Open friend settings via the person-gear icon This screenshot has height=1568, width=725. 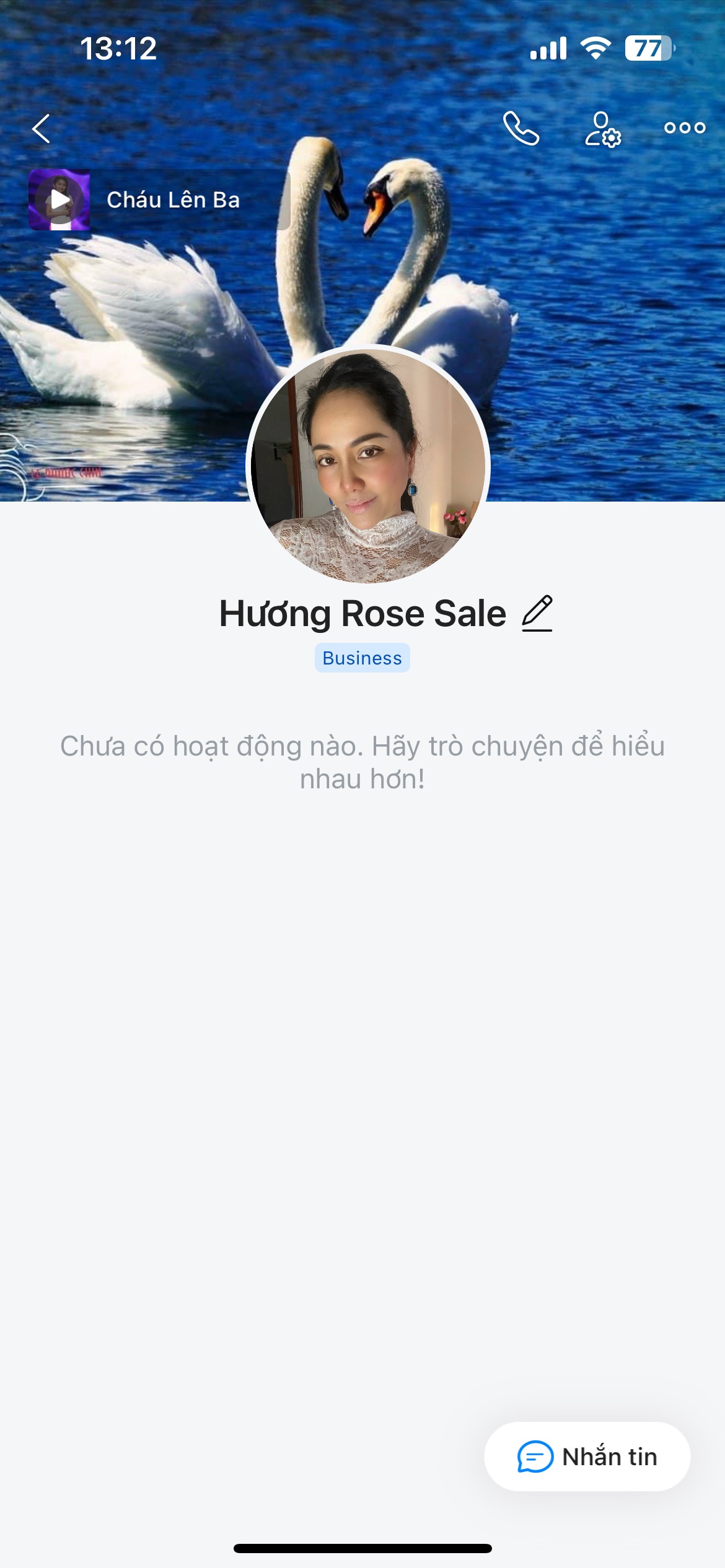coord(602,129)
